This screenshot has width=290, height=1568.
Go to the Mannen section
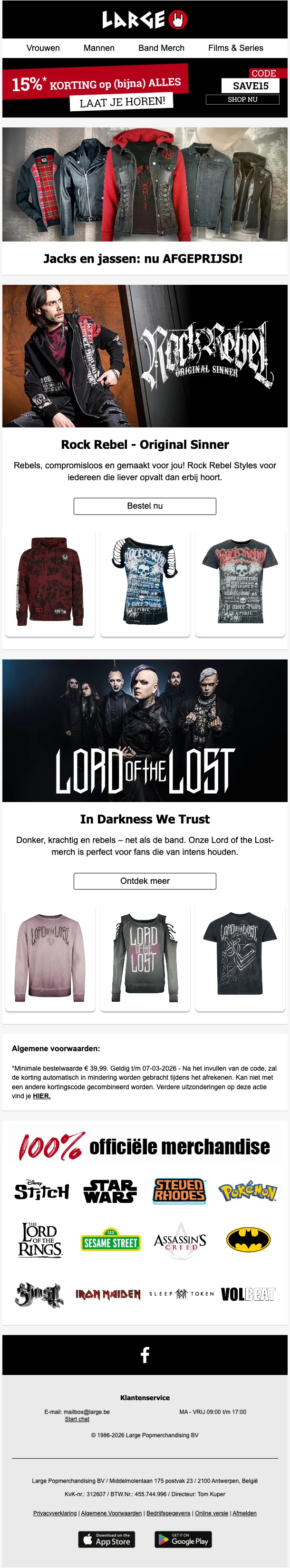(99, 48)
